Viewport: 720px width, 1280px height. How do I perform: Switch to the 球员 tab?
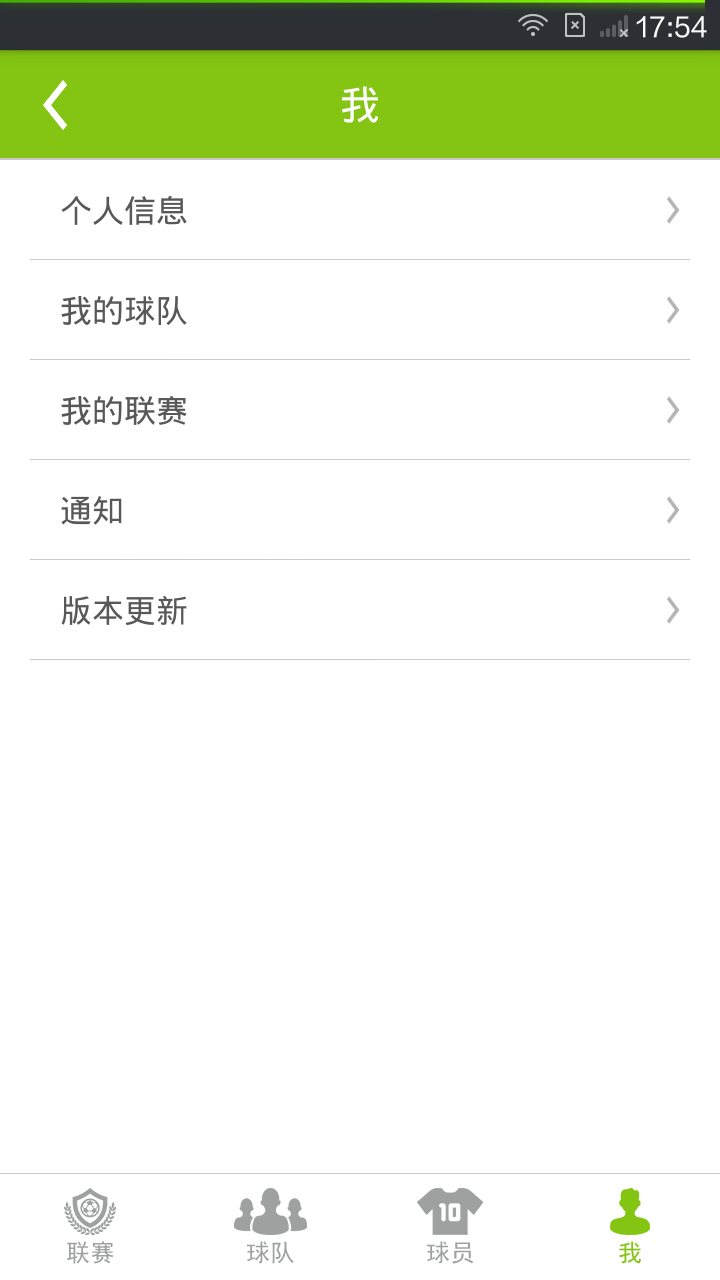pos(450,1227)
